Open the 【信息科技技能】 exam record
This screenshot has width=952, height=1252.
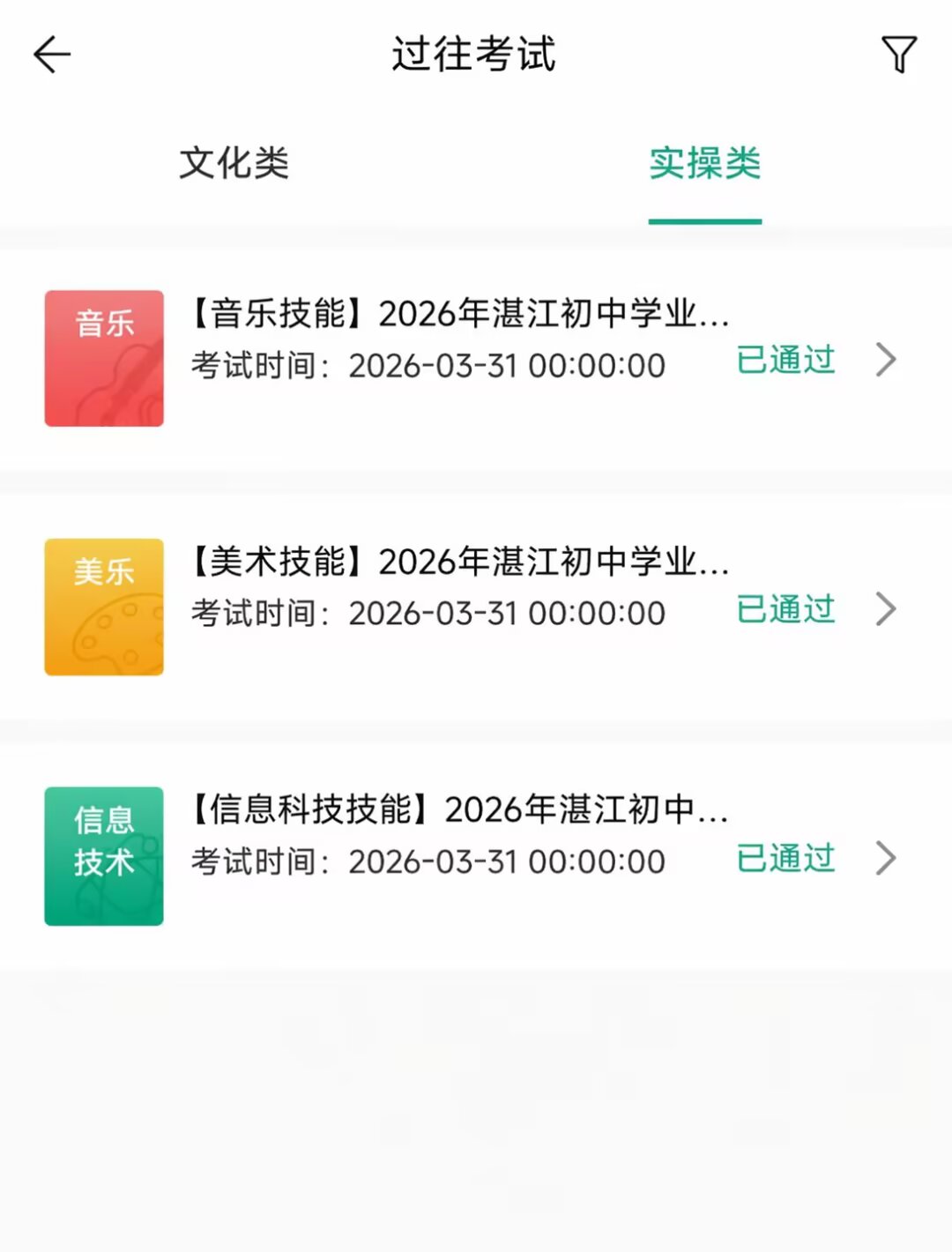tap(476, 856)
